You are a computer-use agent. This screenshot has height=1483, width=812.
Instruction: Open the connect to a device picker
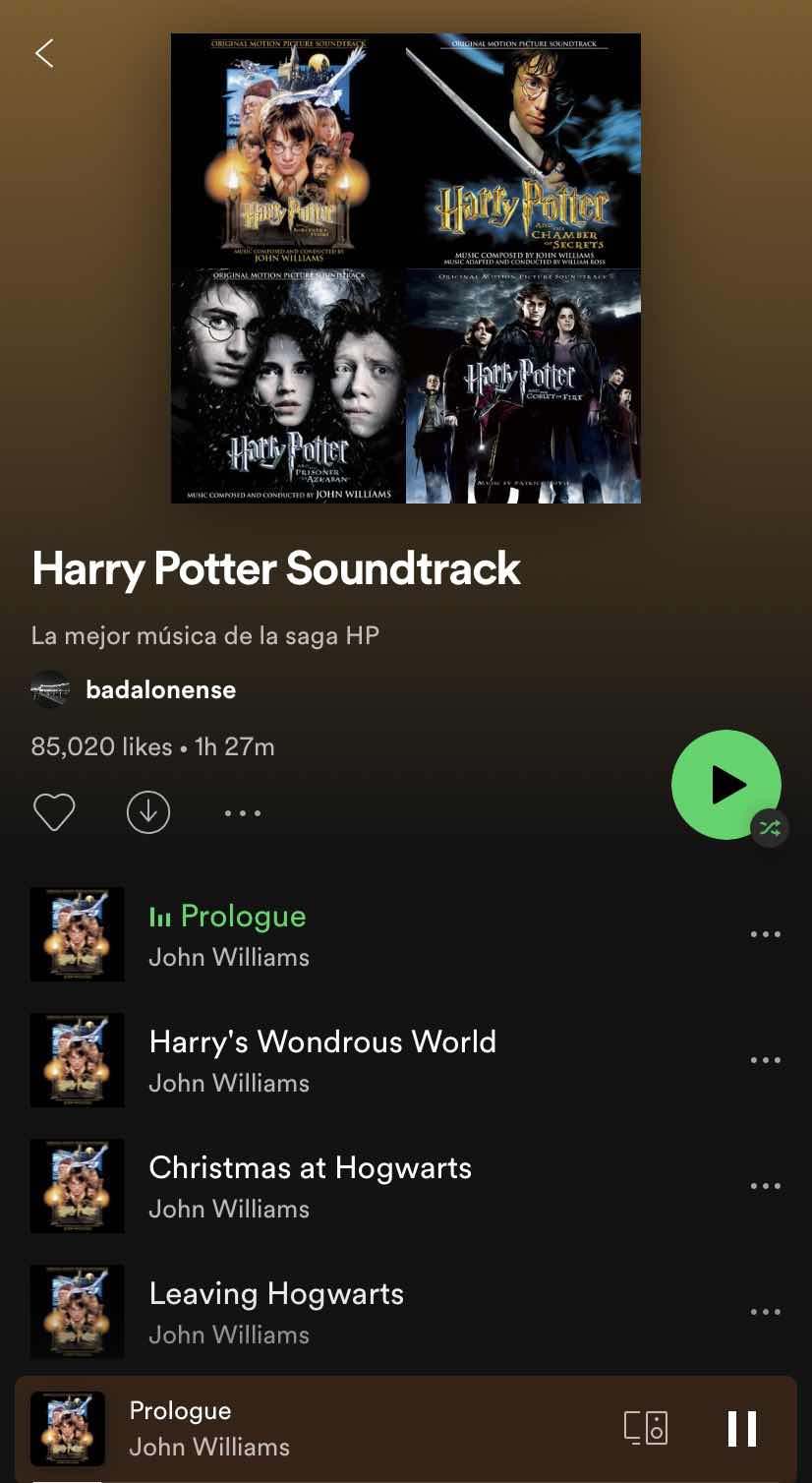(x=646, y=1428)
